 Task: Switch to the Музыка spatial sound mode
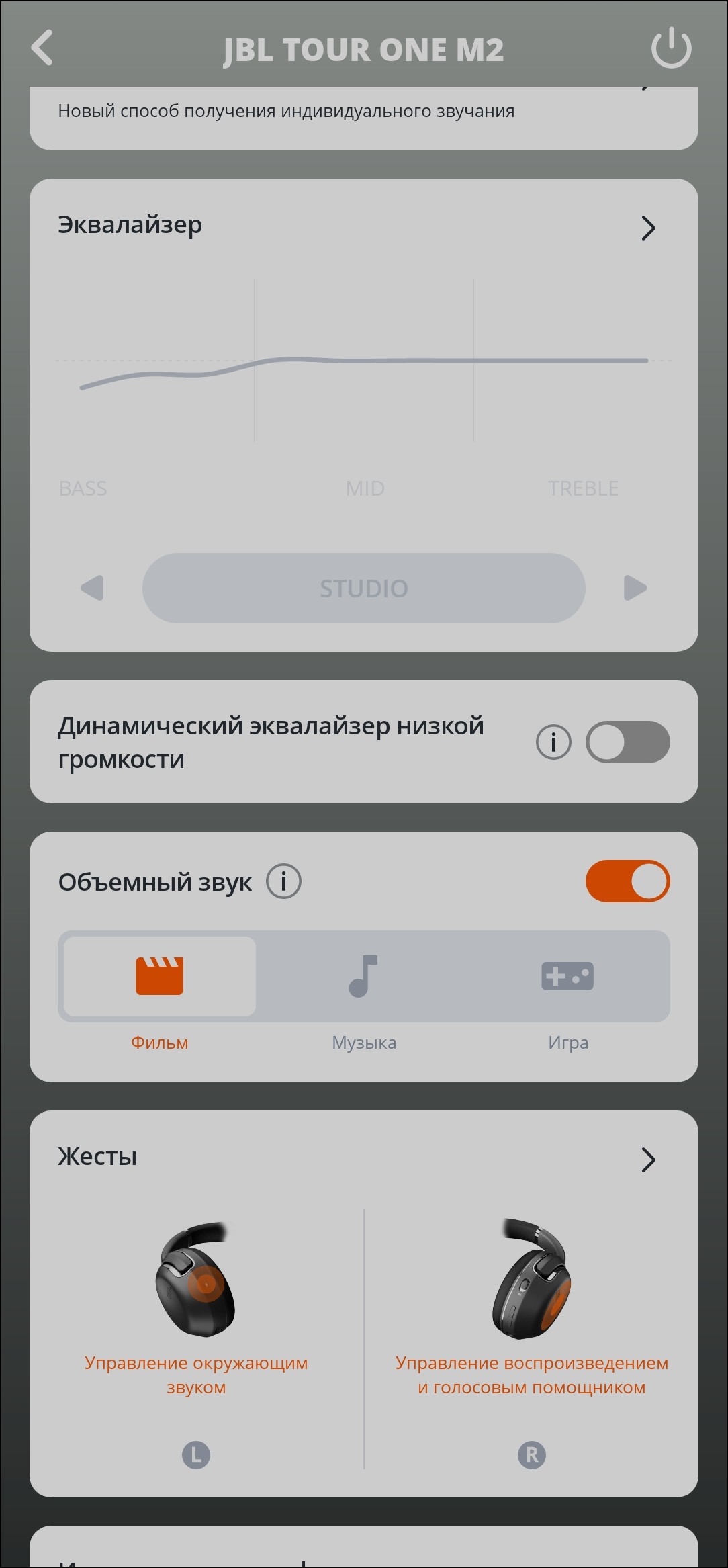(363, 976)
